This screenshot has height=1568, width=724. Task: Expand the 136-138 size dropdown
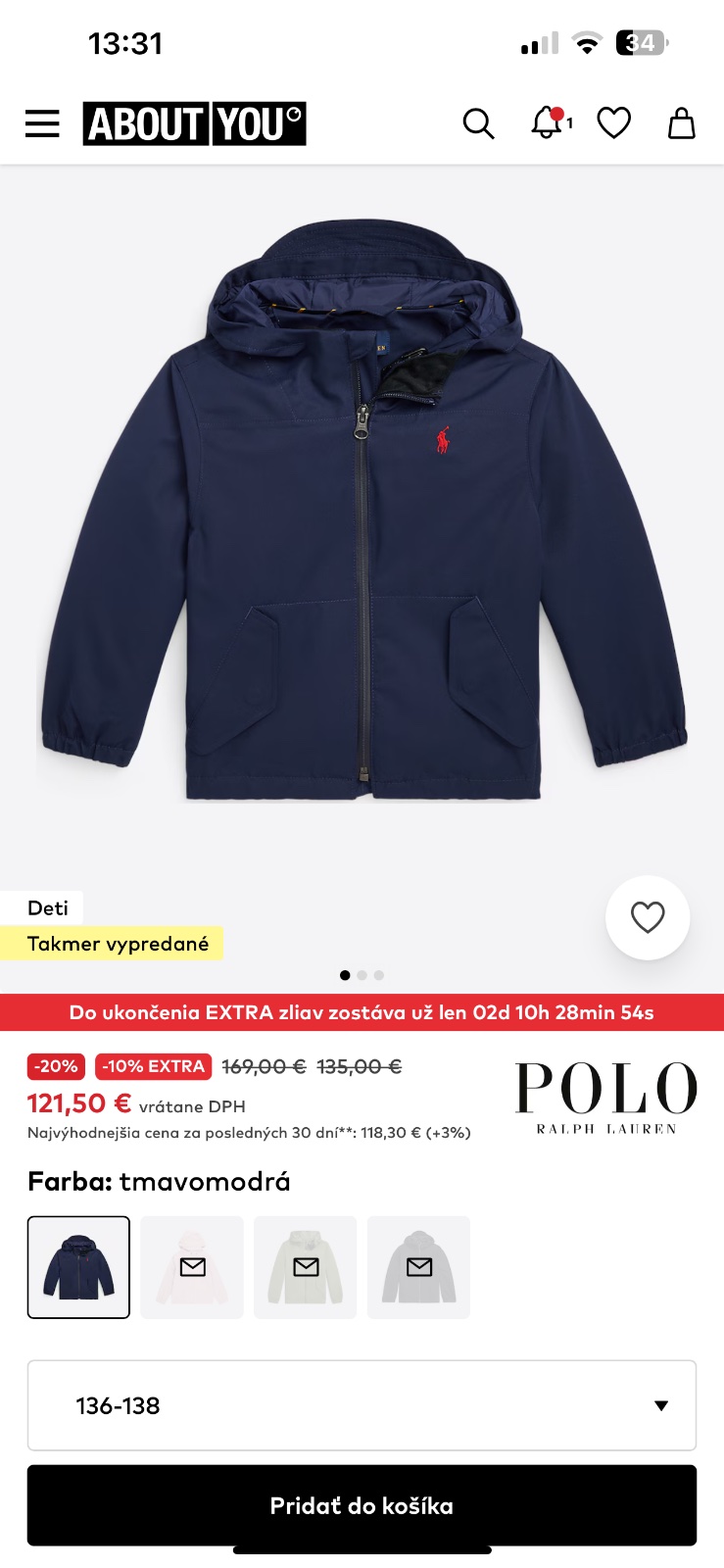[362, 1405]
